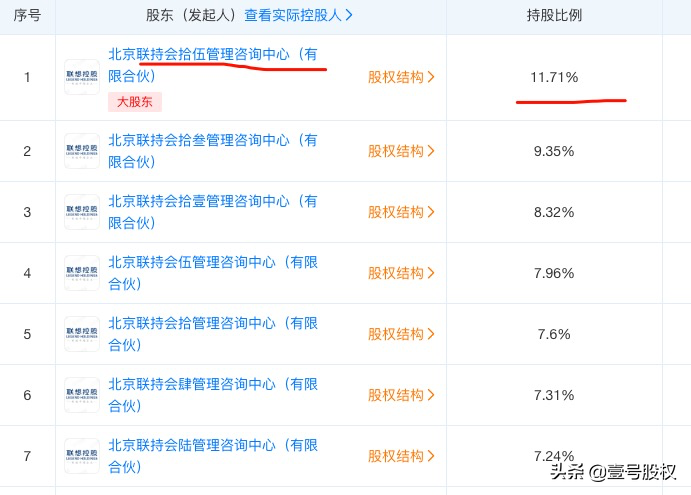Open 北京联持会拾伍管理咨询中心 shareholder page

click(x=212, y=55)
